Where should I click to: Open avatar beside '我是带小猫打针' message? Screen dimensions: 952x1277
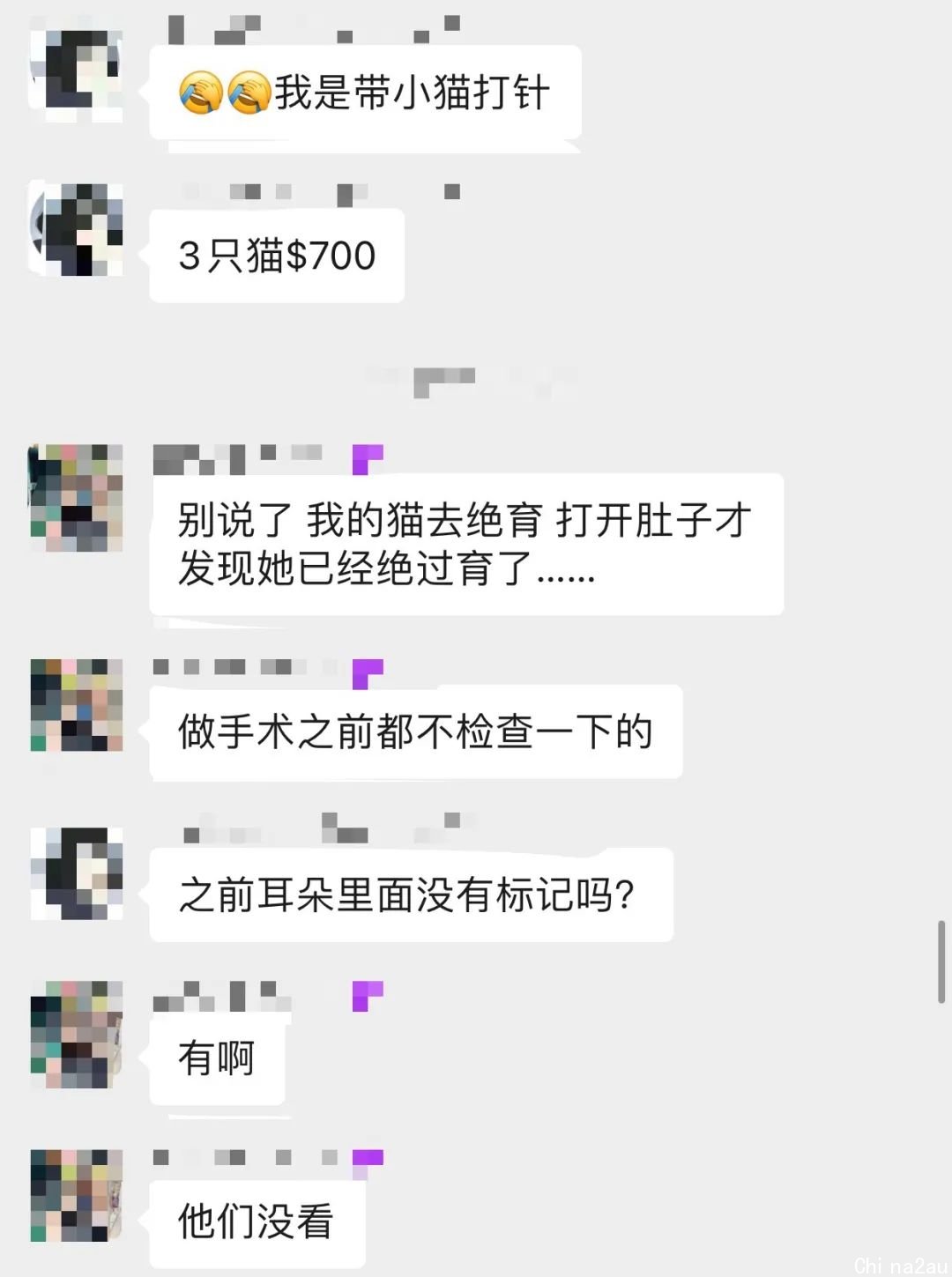(x=76, y=76)
